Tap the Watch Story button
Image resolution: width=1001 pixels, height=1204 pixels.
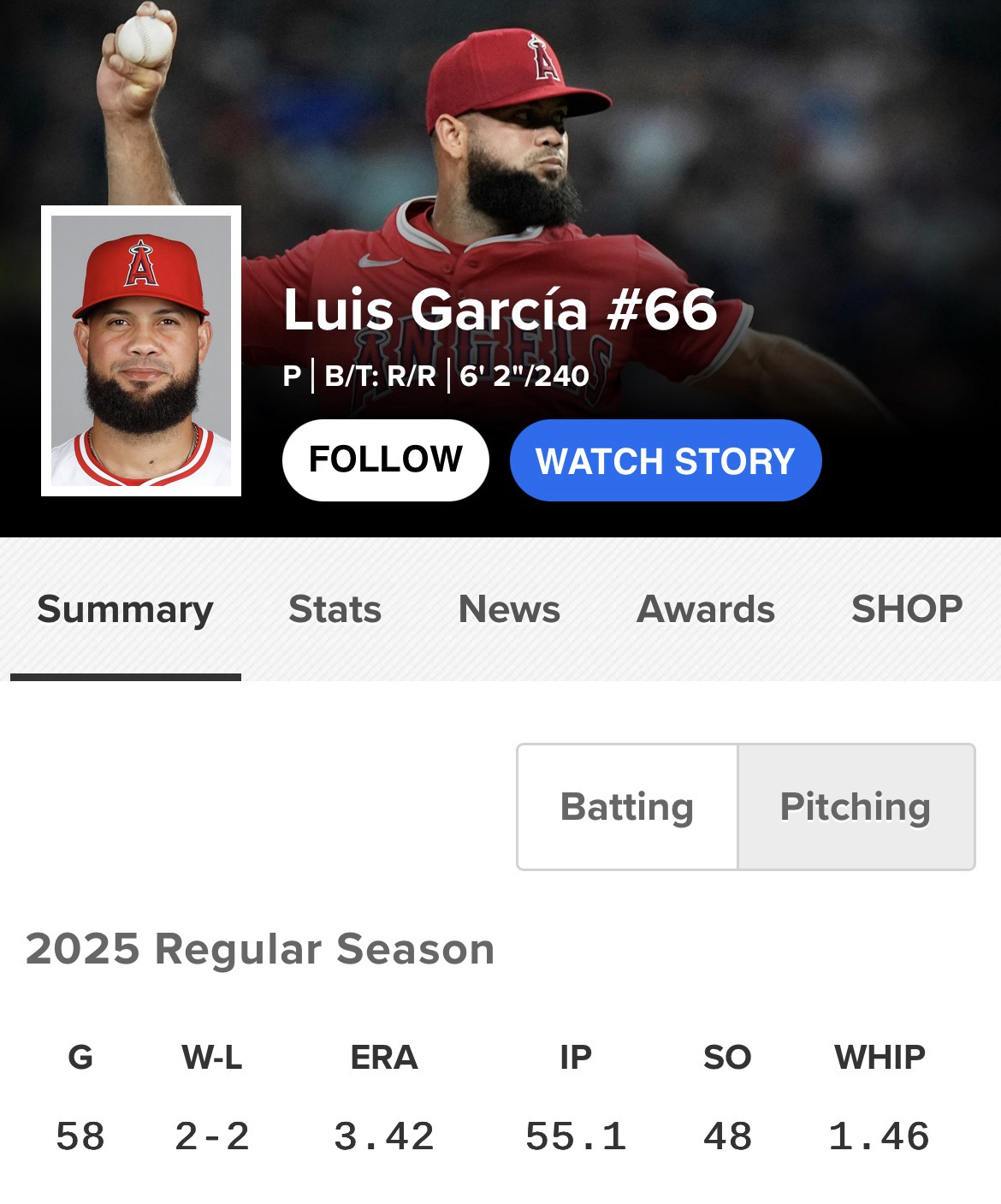point(665,460)
